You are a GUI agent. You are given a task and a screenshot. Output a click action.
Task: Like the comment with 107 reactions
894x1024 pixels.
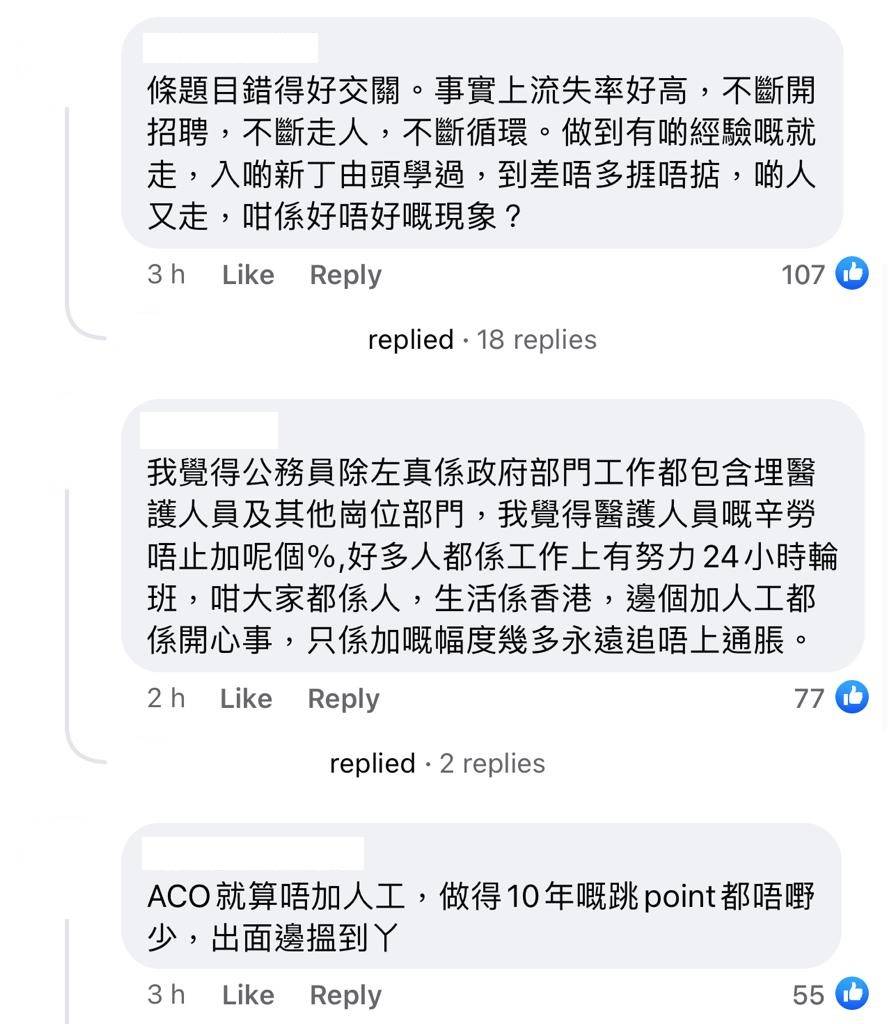pyautogui.click(x=248, y=275)
